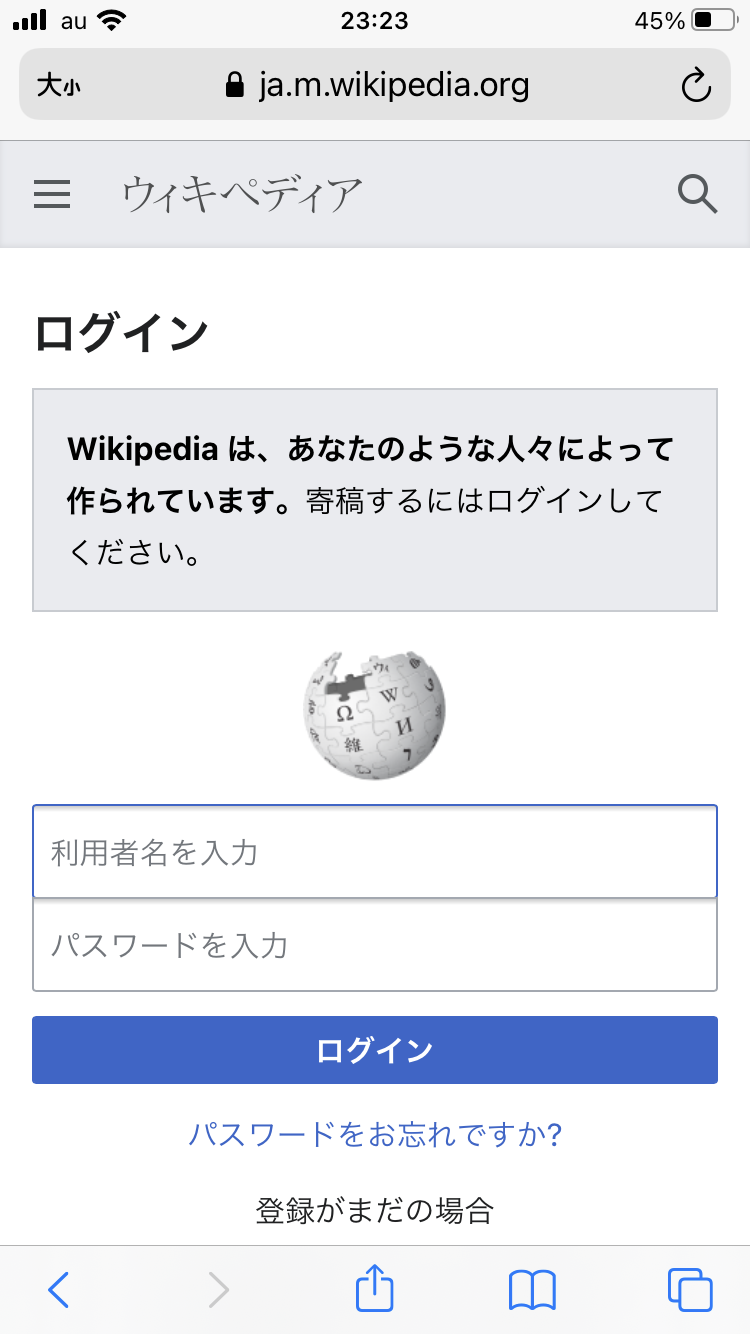
Task: Share this page via Safari
Action: pyautogui.click(x=375, y=1288)
